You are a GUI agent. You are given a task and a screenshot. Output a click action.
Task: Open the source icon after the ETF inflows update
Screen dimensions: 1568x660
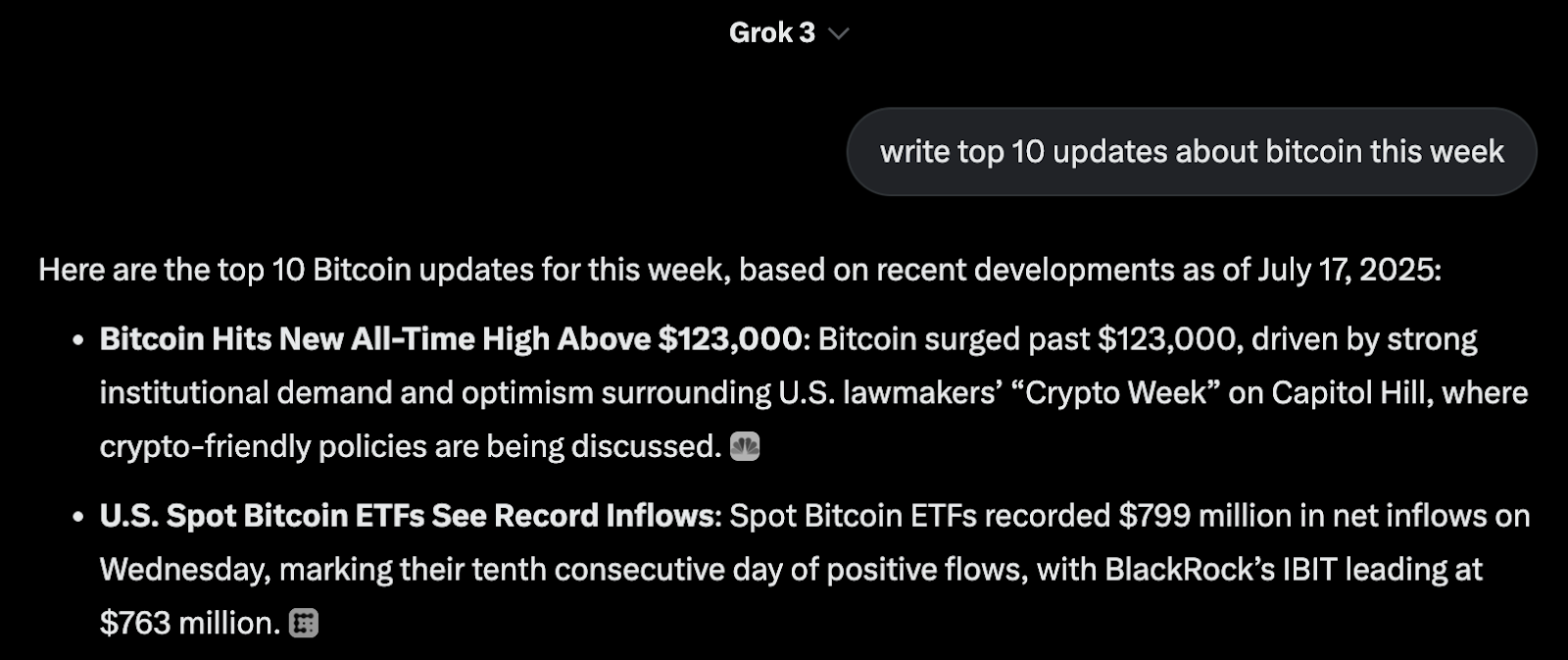[x=304, y=623]
